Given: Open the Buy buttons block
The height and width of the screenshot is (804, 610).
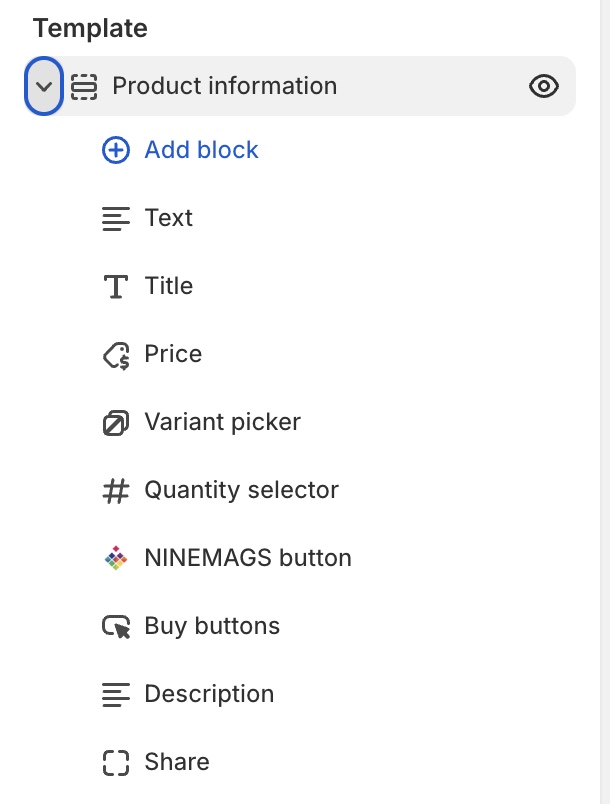Looking at the screenshot, I should tap(212, 626).
